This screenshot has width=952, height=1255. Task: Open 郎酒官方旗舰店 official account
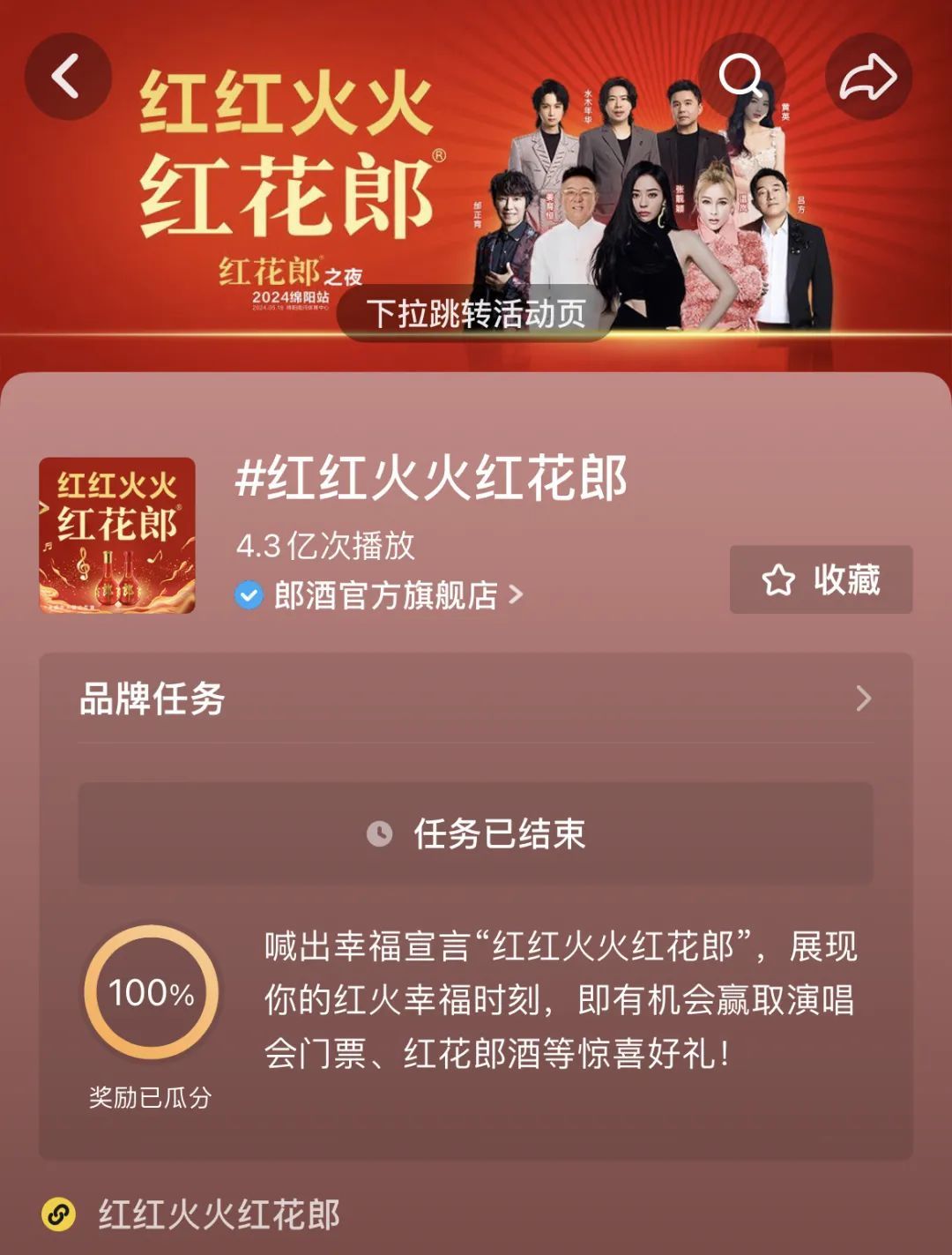384,595
